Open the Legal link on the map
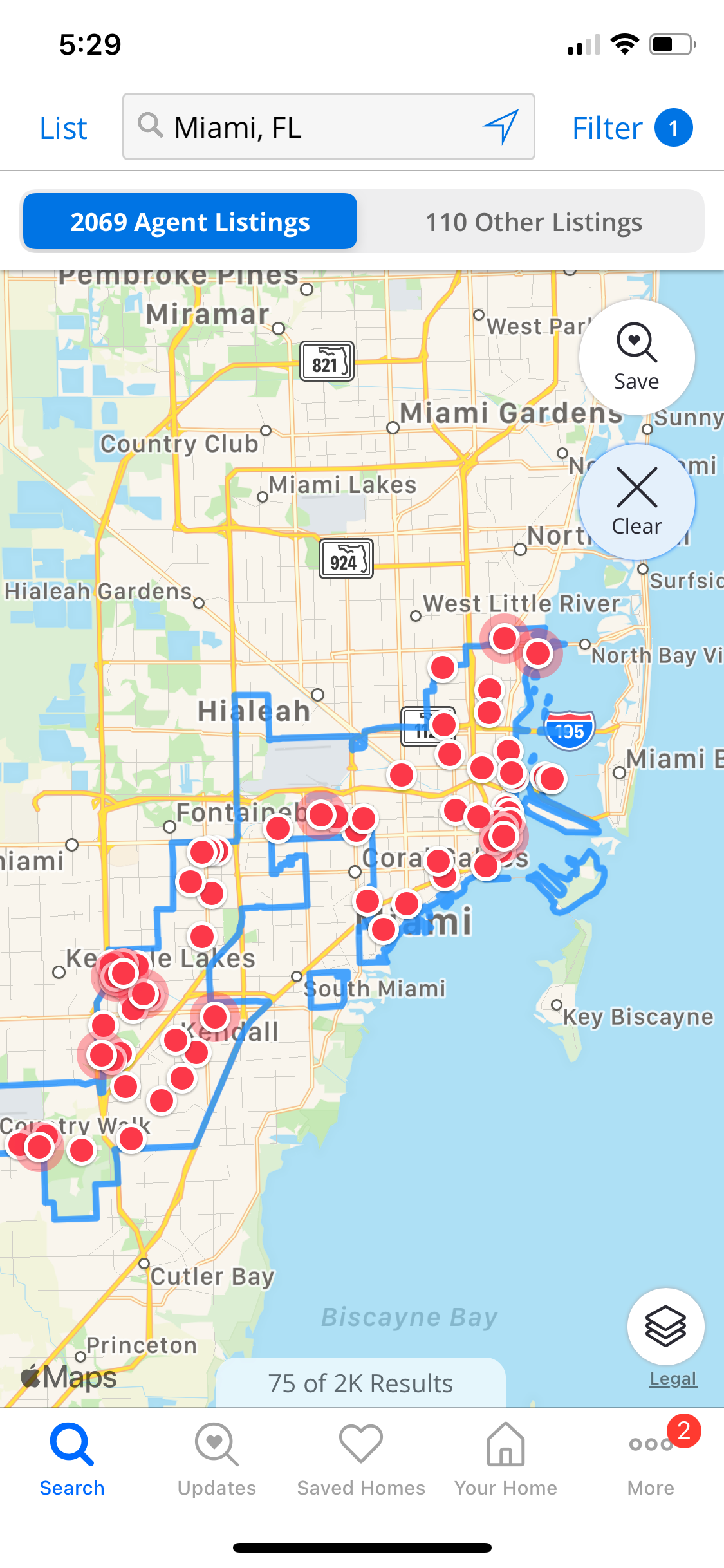The height and width of the screenshot is (1568, 724). 673,1379
